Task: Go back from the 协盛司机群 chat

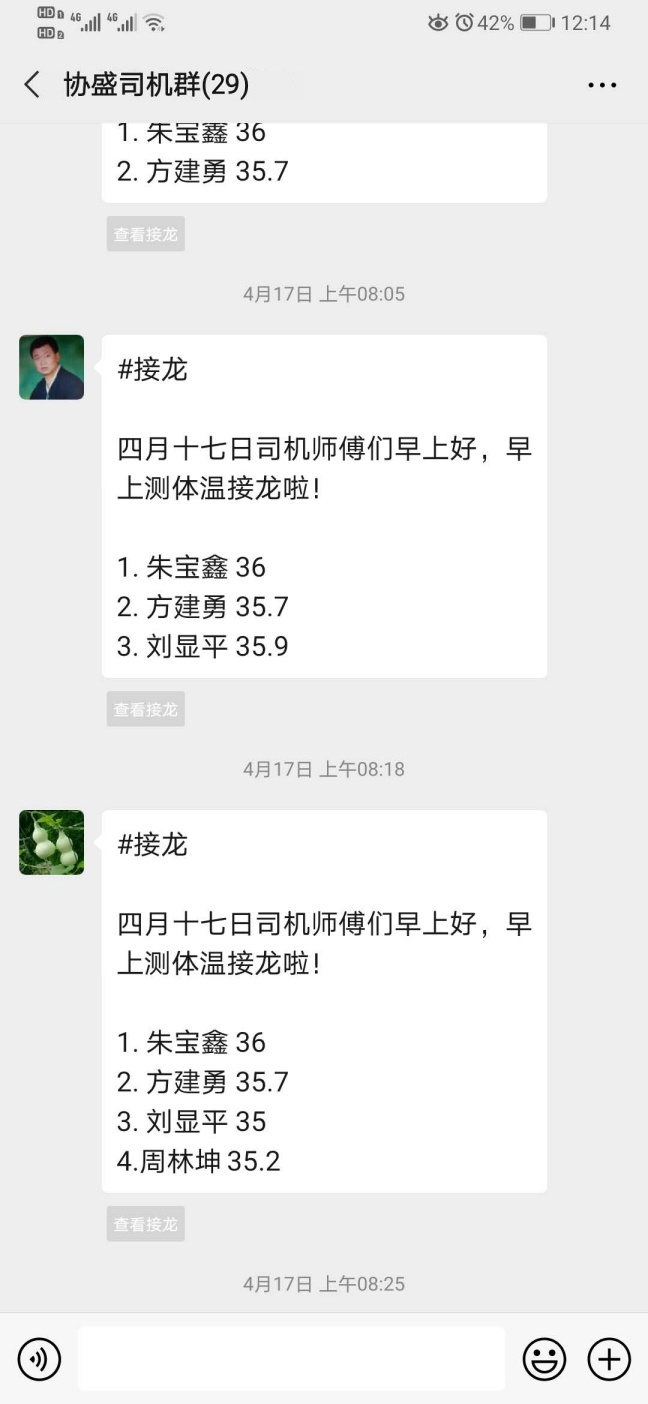Action: tap(32, 85)
